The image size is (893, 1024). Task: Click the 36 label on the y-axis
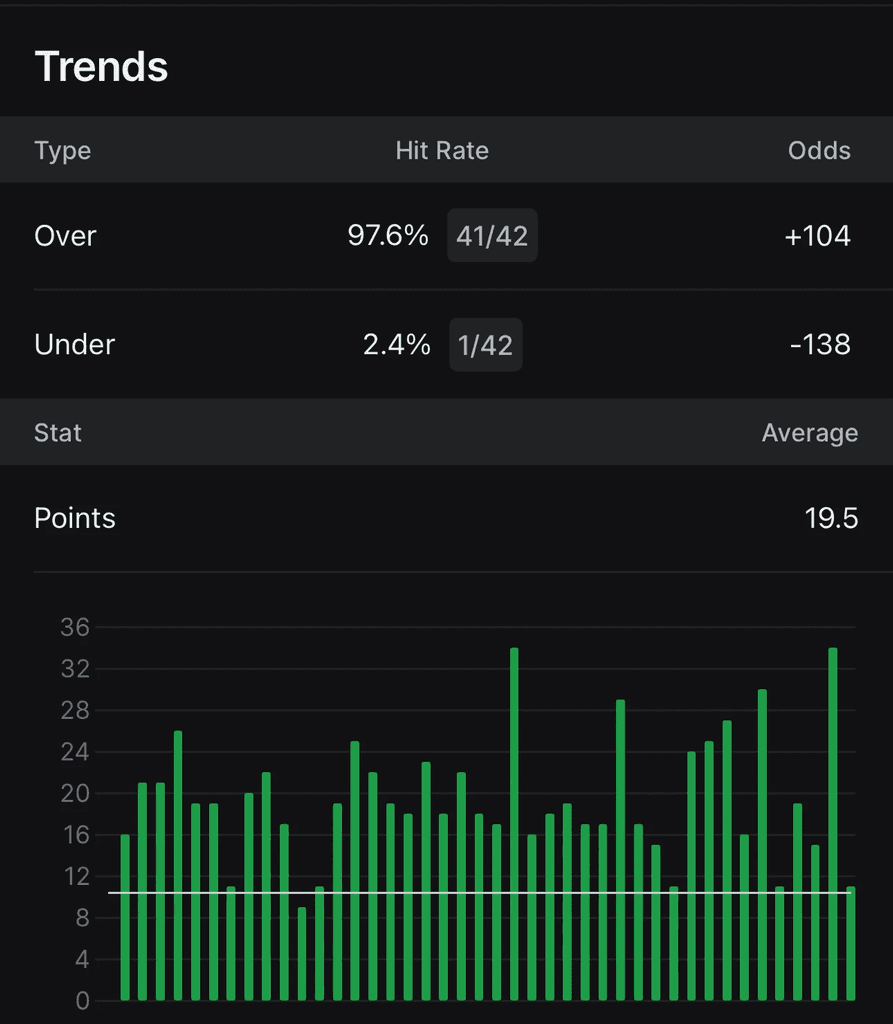click(76, 627)
